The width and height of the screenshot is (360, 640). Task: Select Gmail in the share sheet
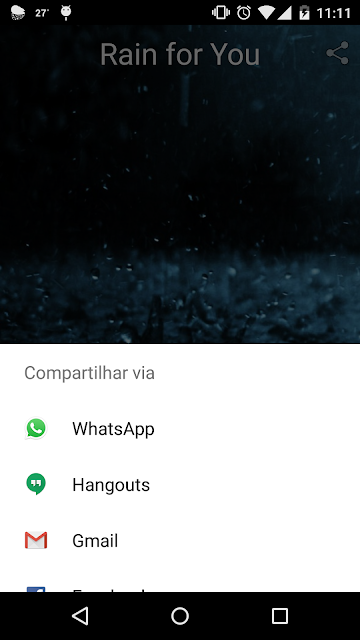180,540
